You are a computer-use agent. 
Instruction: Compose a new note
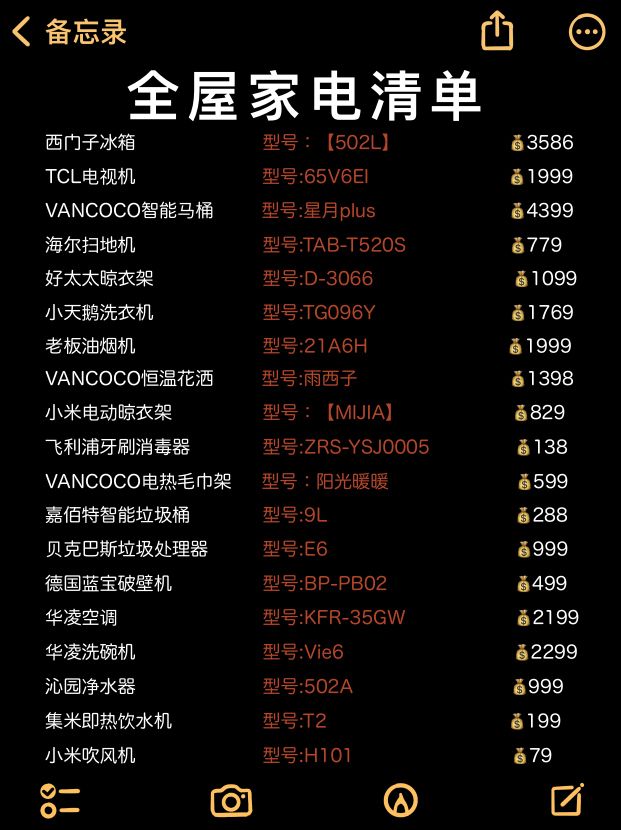pos(567,800)
